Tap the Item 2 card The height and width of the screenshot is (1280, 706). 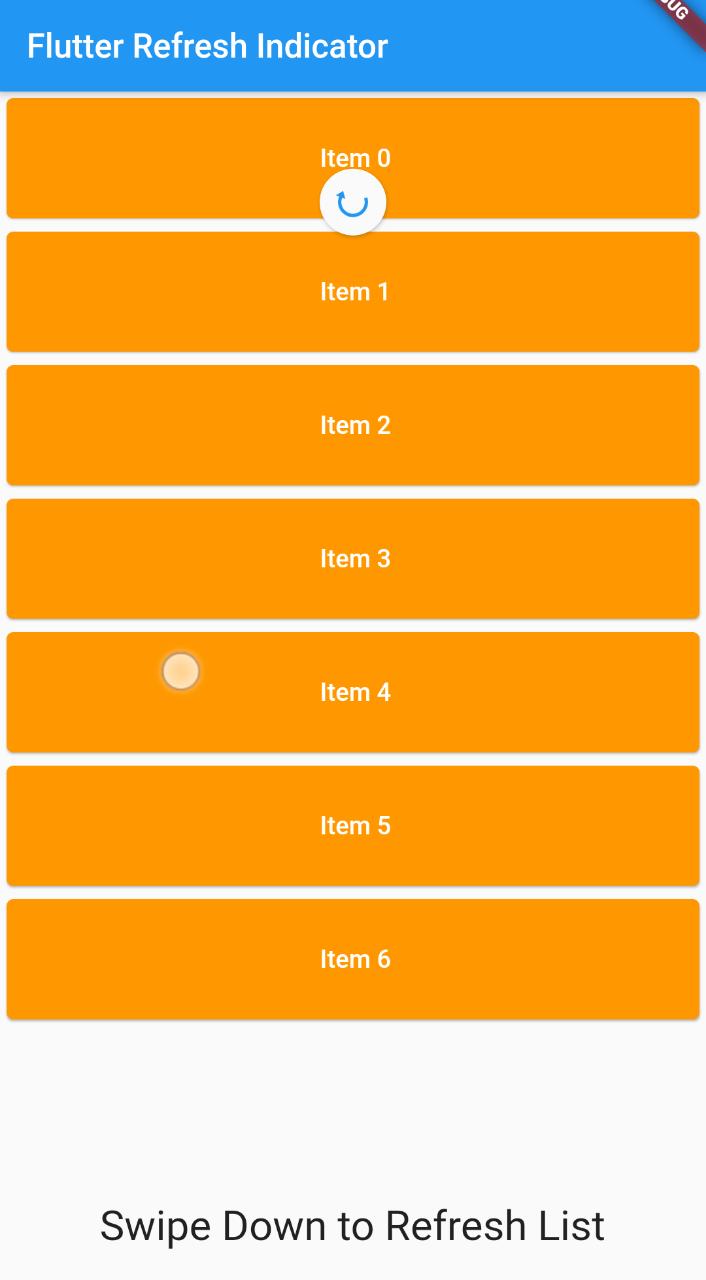tap(353, 425)
